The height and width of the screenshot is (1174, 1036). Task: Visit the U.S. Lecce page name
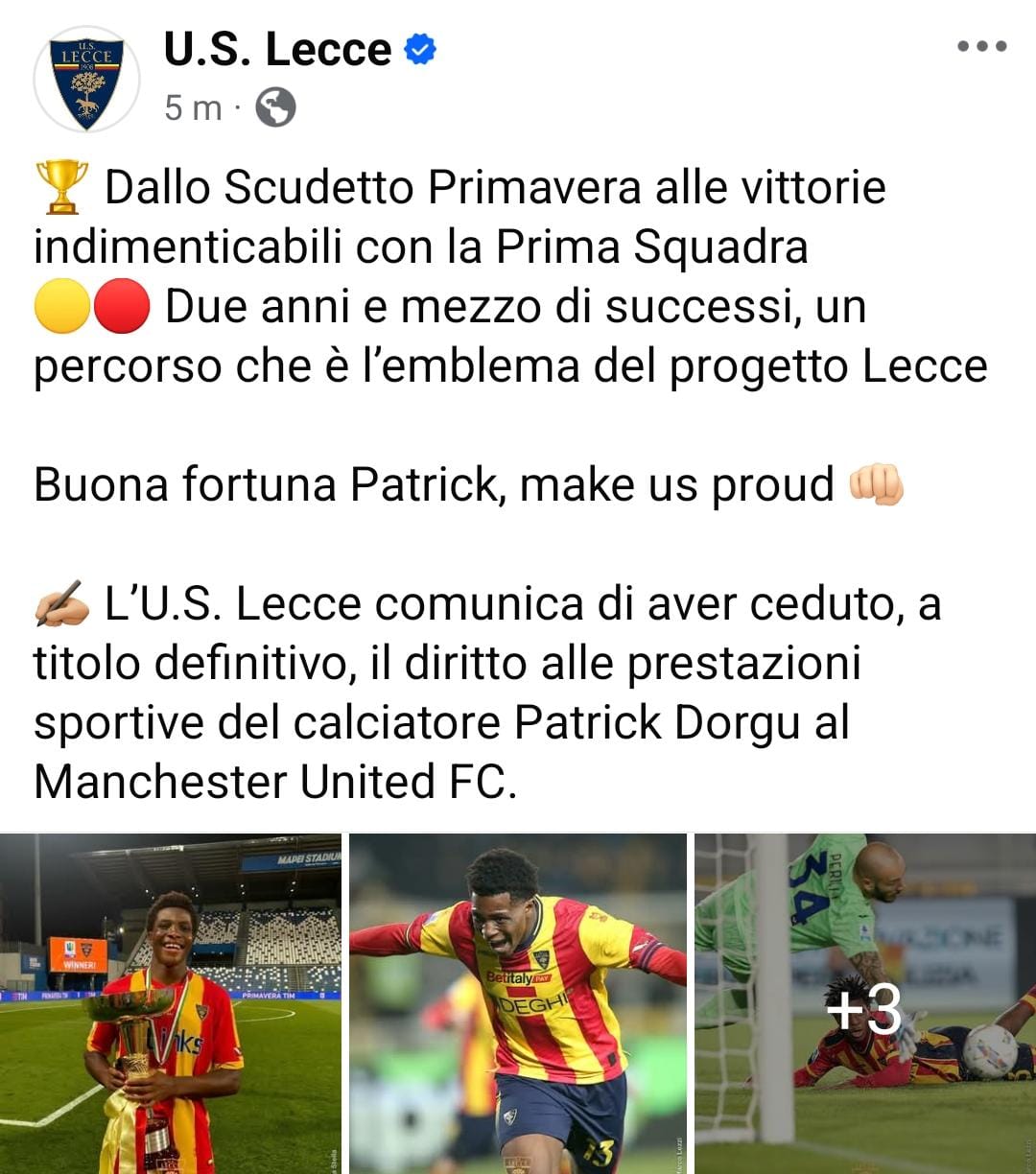(277, 49)
